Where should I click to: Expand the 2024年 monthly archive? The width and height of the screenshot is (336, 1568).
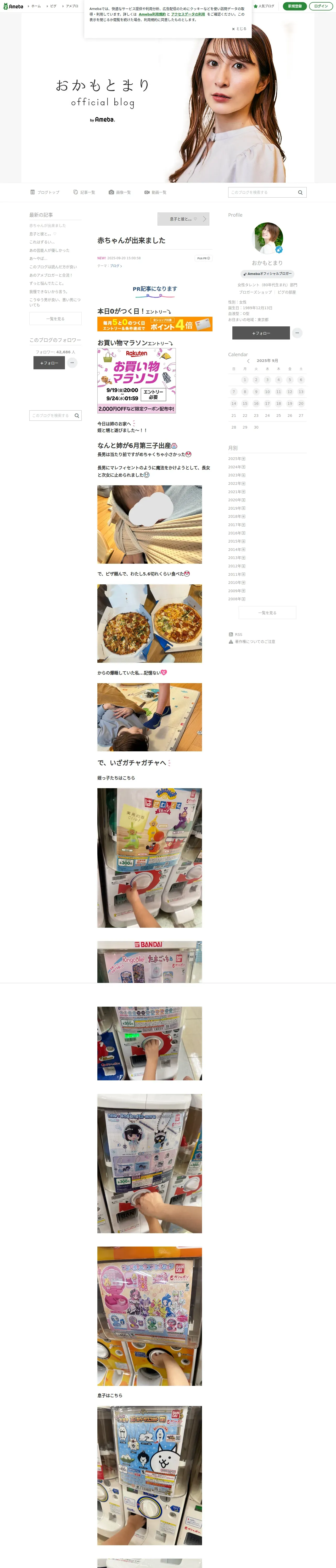tap(237, 467)
